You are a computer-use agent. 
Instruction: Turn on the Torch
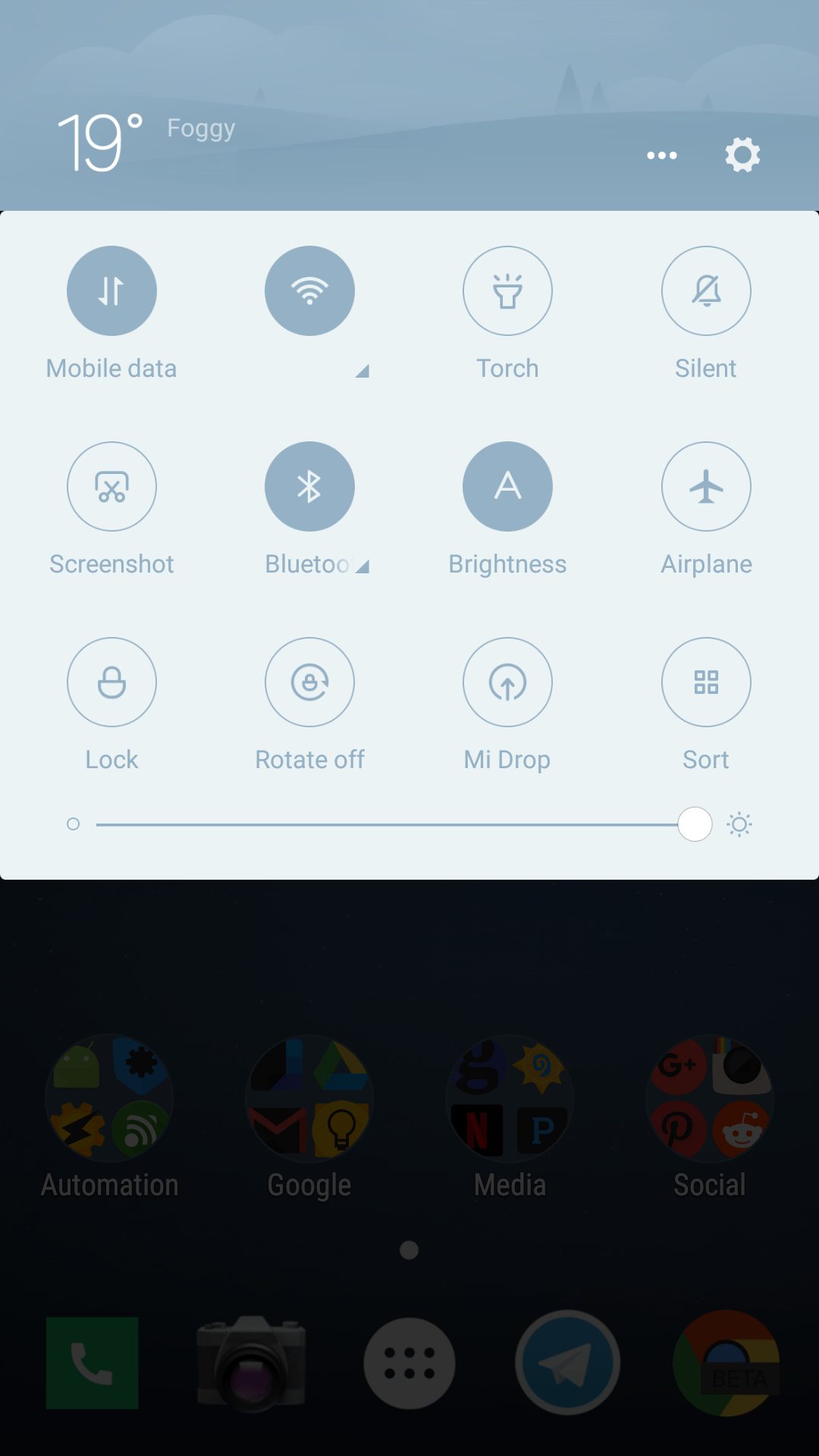click(507, 290)
